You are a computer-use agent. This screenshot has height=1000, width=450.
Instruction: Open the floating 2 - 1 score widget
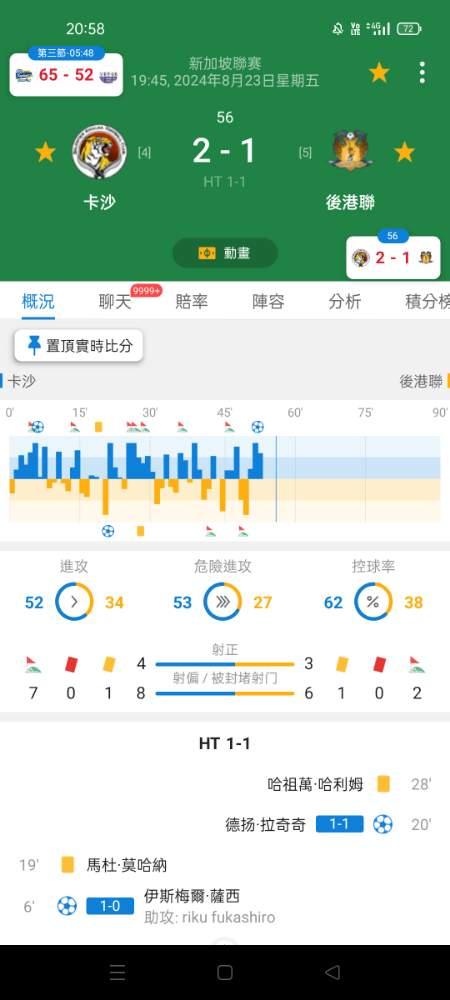pos(393,255)
